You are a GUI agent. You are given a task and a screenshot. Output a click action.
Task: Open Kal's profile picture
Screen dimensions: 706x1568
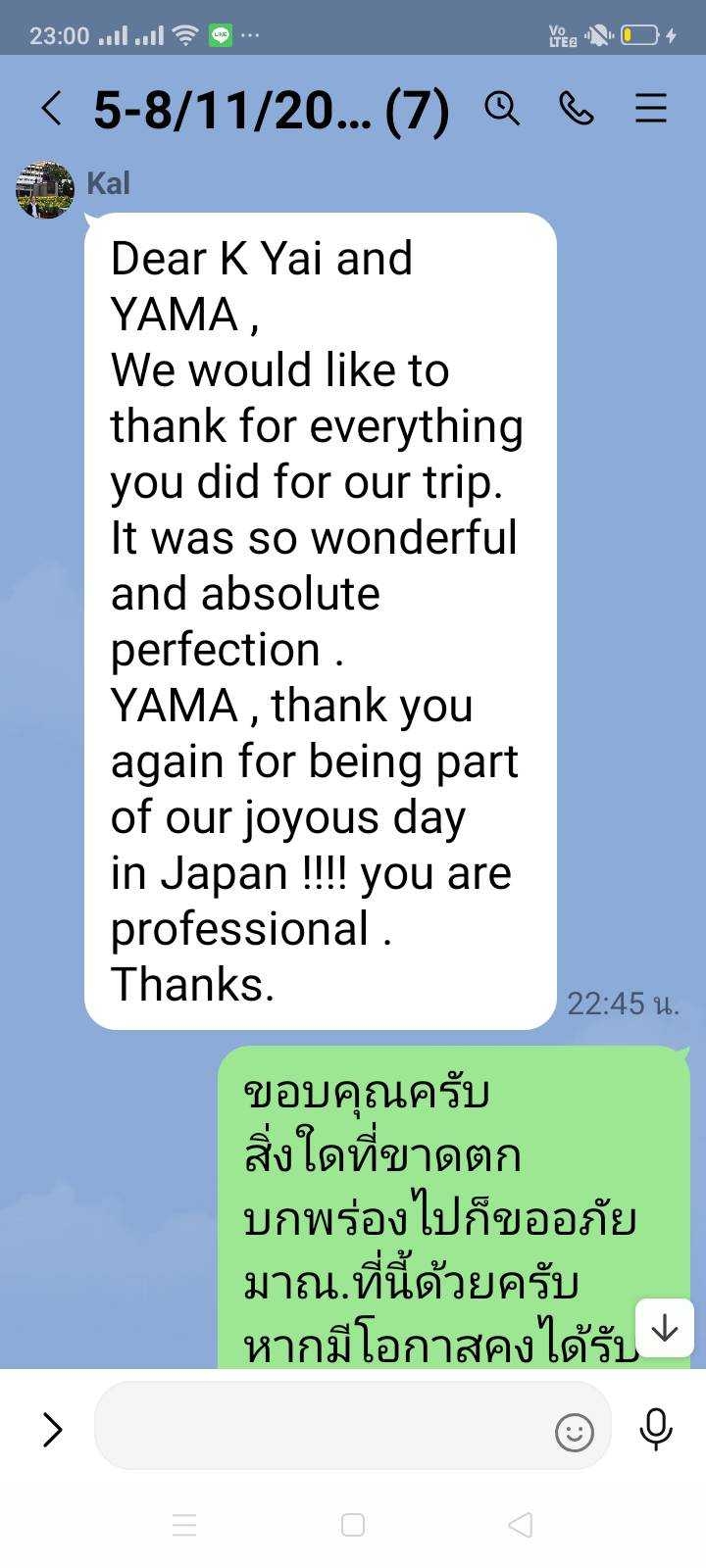[x=45, y=190]
